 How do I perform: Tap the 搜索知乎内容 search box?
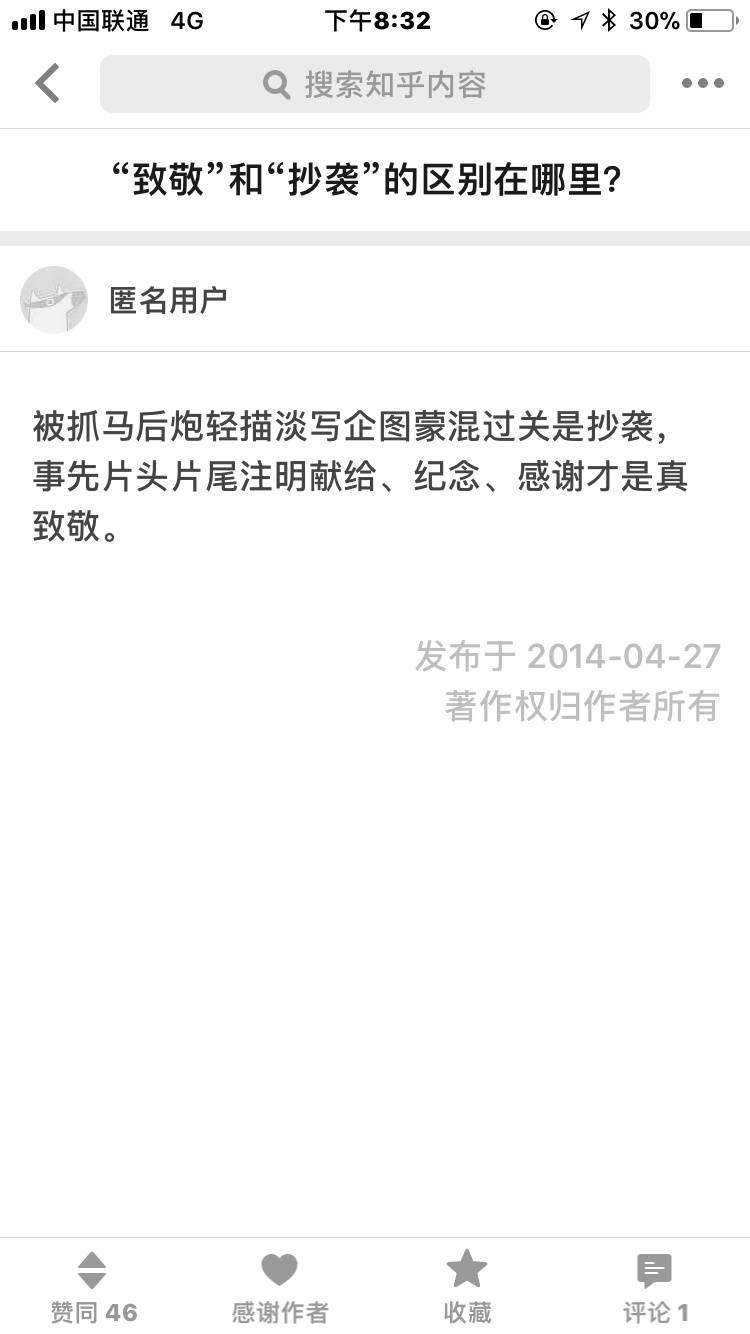pos(375,84)
